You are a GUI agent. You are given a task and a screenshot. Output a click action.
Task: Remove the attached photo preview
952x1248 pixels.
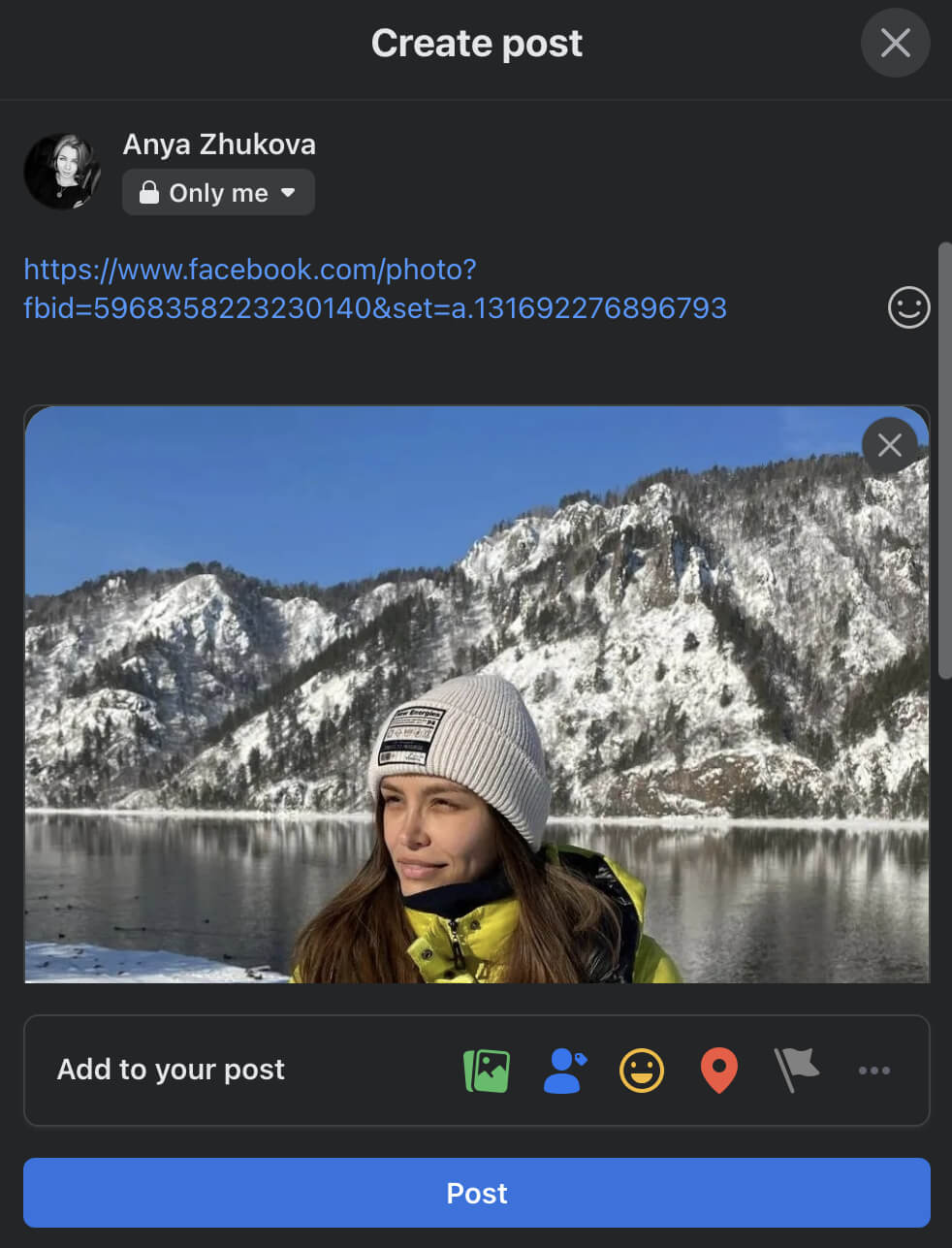(889, 445)
